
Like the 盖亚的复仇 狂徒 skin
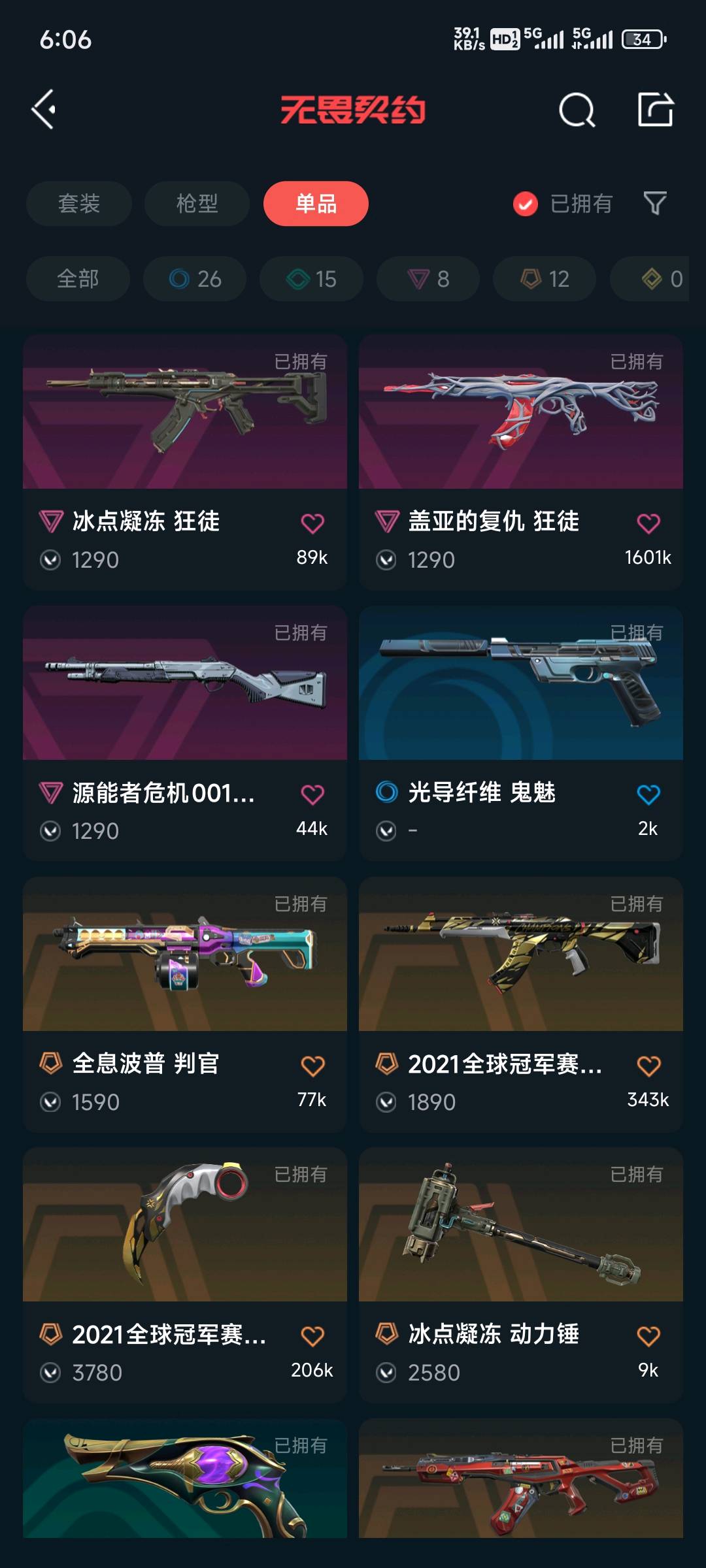648,523
